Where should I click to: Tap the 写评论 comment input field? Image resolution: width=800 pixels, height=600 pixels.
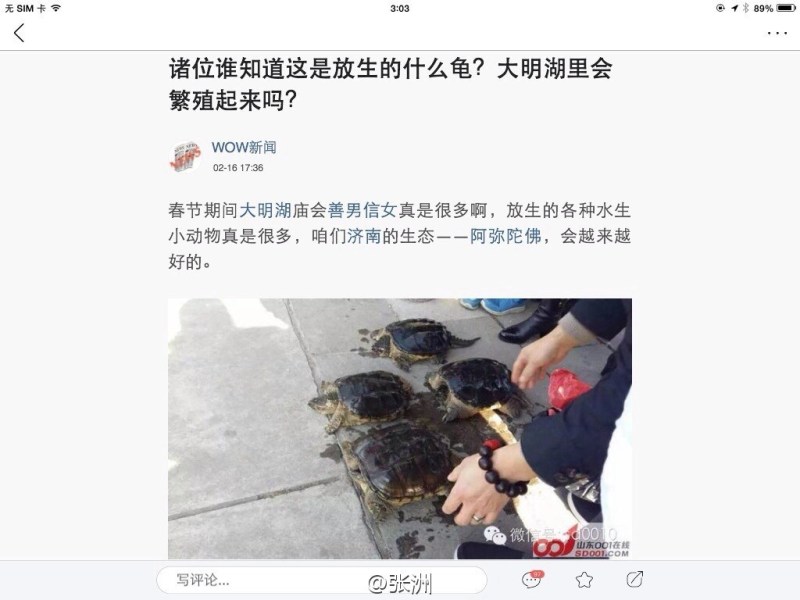click(320, 580)
